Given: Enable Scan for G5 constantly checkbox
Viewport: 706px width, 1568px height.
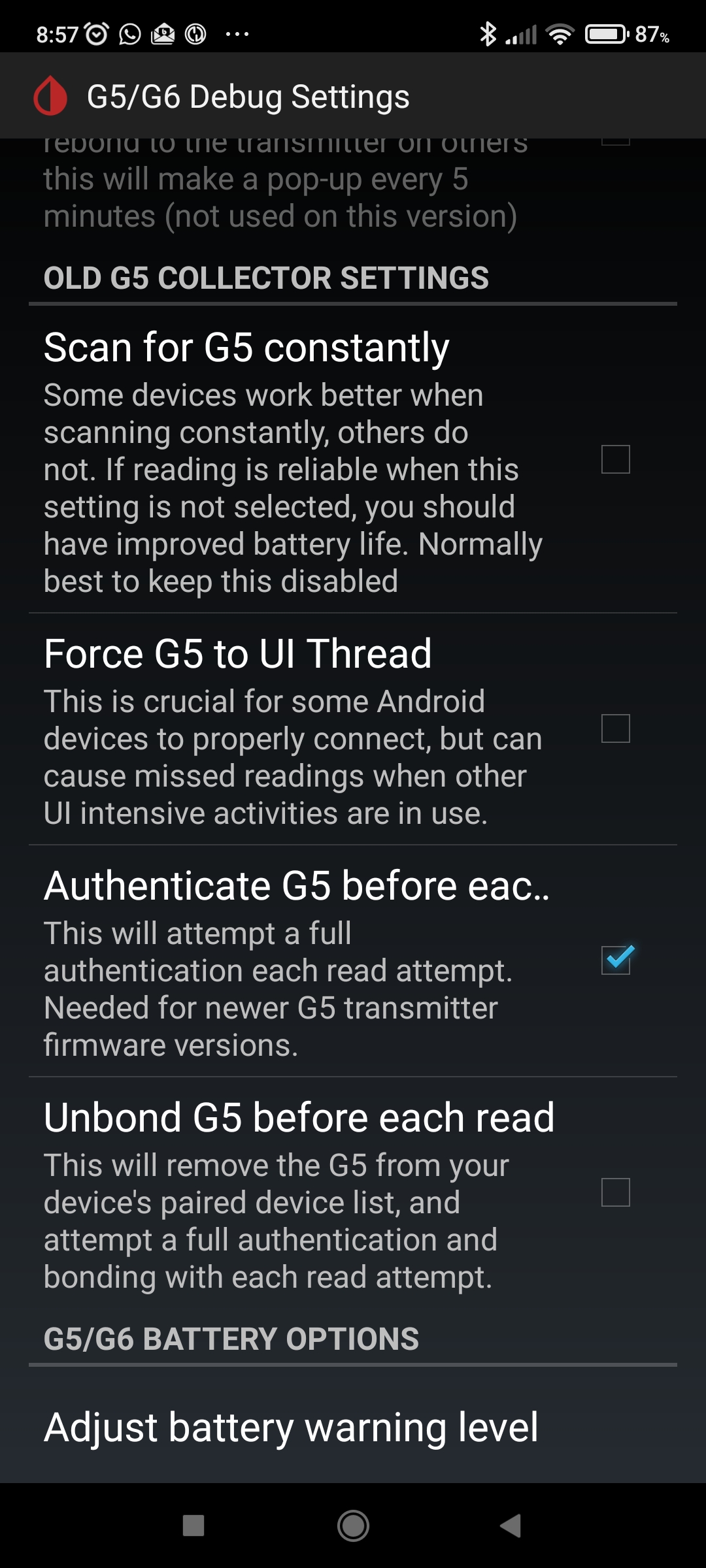Looking at the screenshot, I should click(x=615, y=459).
